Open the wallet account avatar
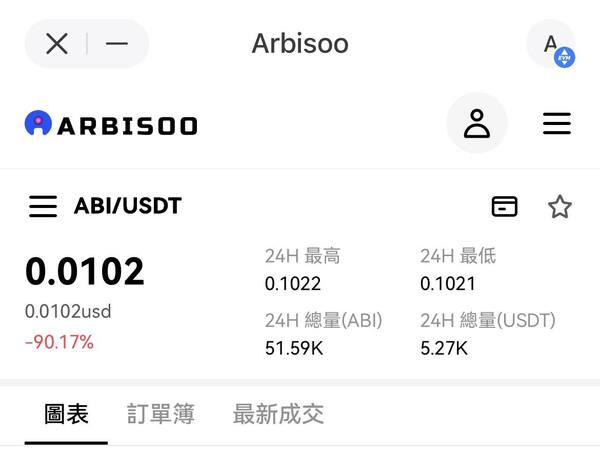 click(x=551, y=44)
